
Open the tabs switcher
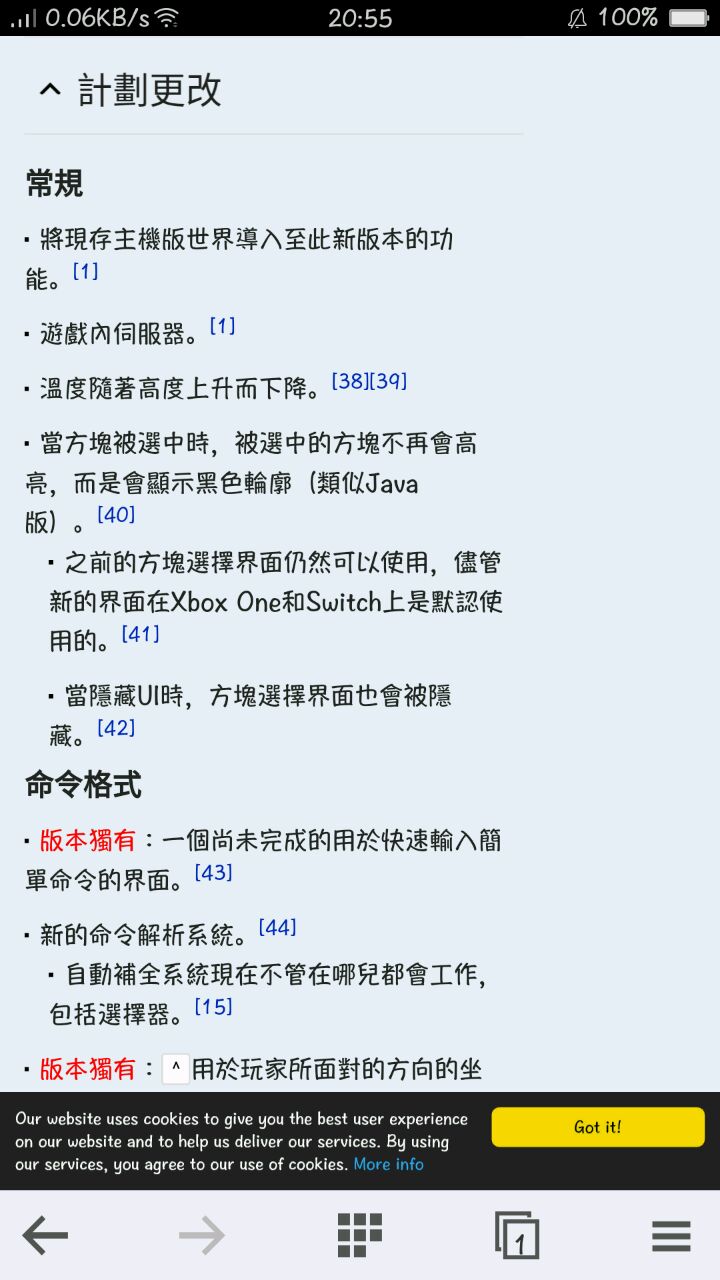click(x=517, y=1236)
